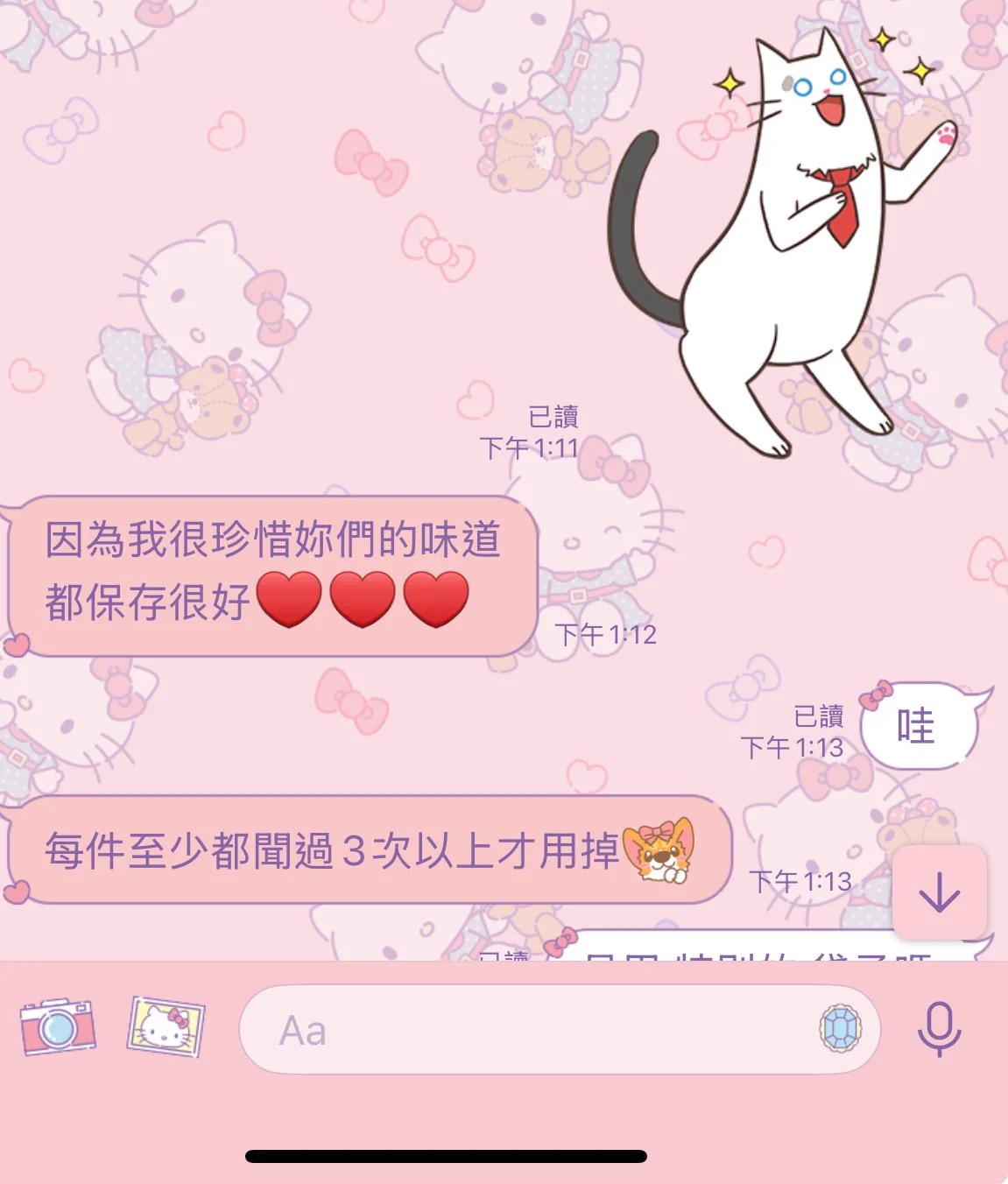Open the camera icon
Viewport: 1008px width, 1184px height.
click(x=58, y=1026)
